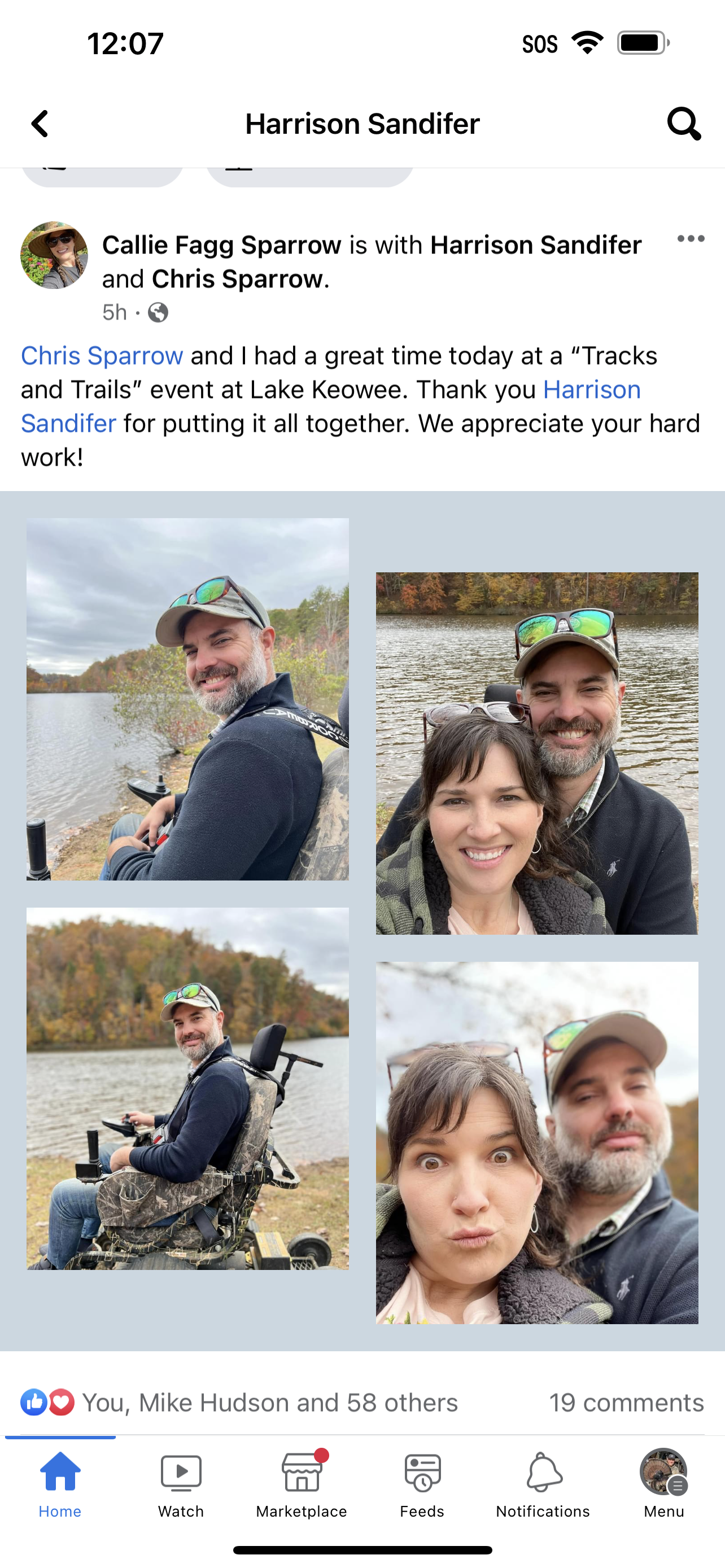Screen dimensions: 725x1568
Task: Open Chris Sparrow link in post text
Action: click(102, 356)
